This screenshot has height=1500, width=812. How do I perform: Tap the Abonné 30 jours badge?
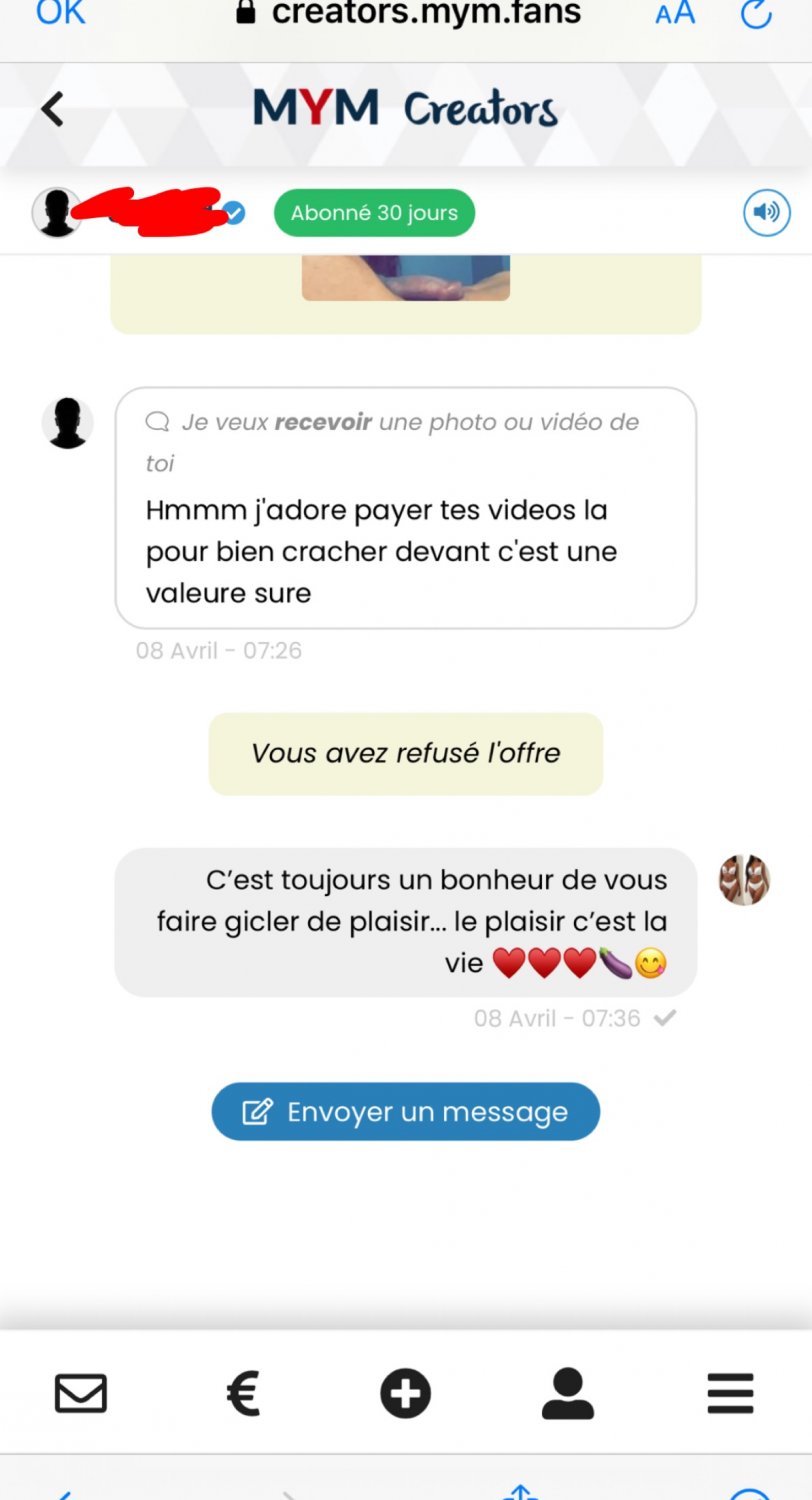pyautogui.click(x=374, y=212)
